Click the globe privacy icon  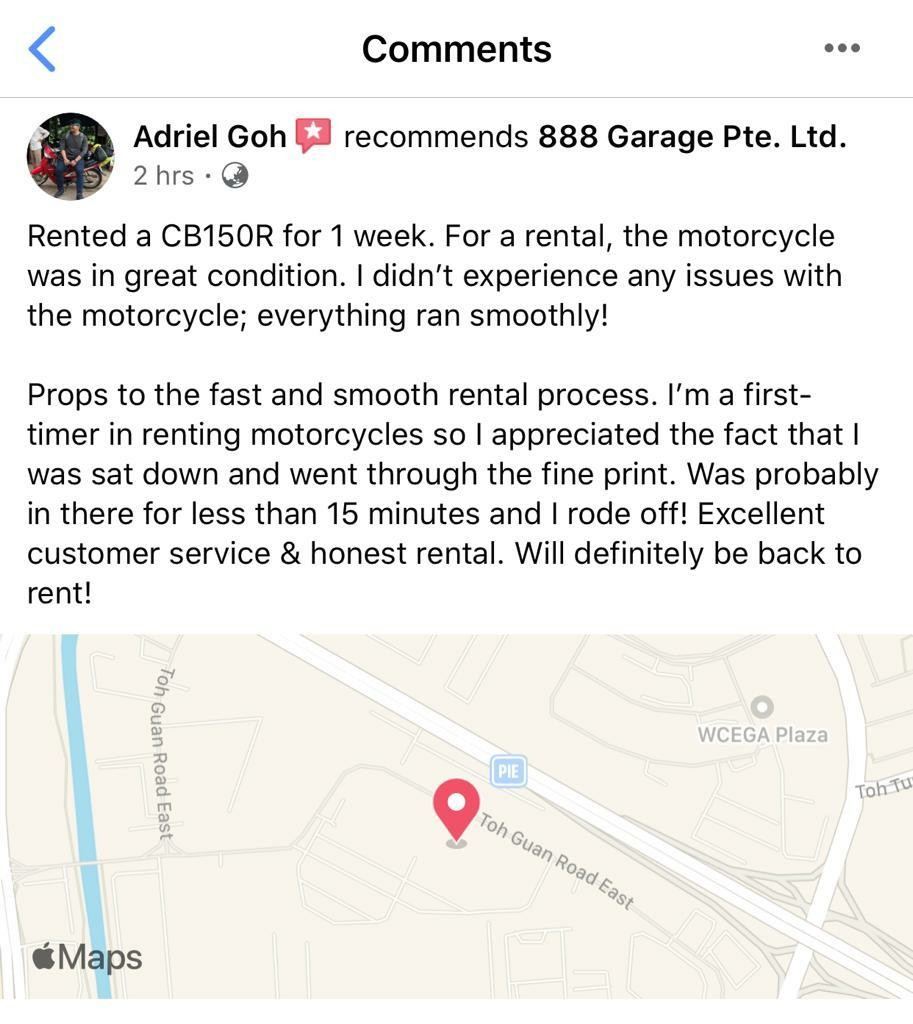[x=233, y=175]
